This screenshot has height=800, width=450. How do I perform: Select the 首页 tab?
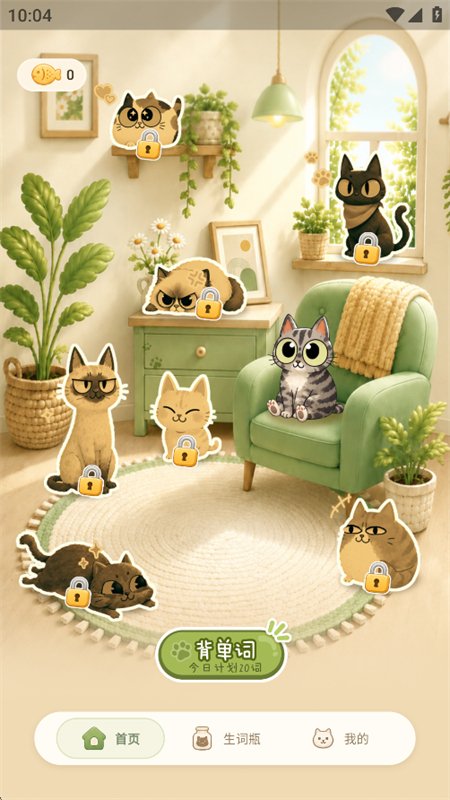pos(110,738)
